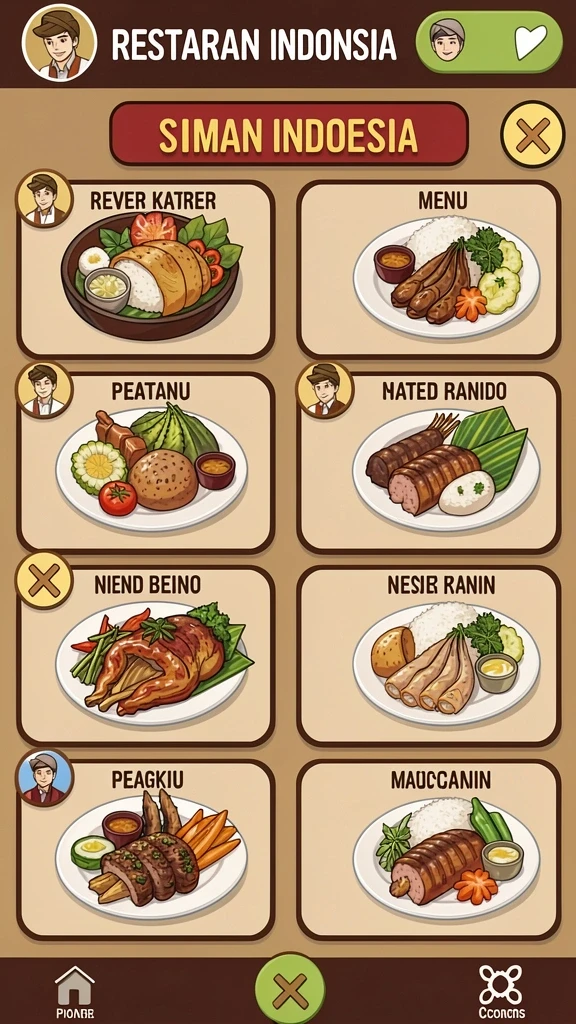Open the Peagkiu dish card
Viewport: 576px width, 1024px height.
click(x=146, y=849)
